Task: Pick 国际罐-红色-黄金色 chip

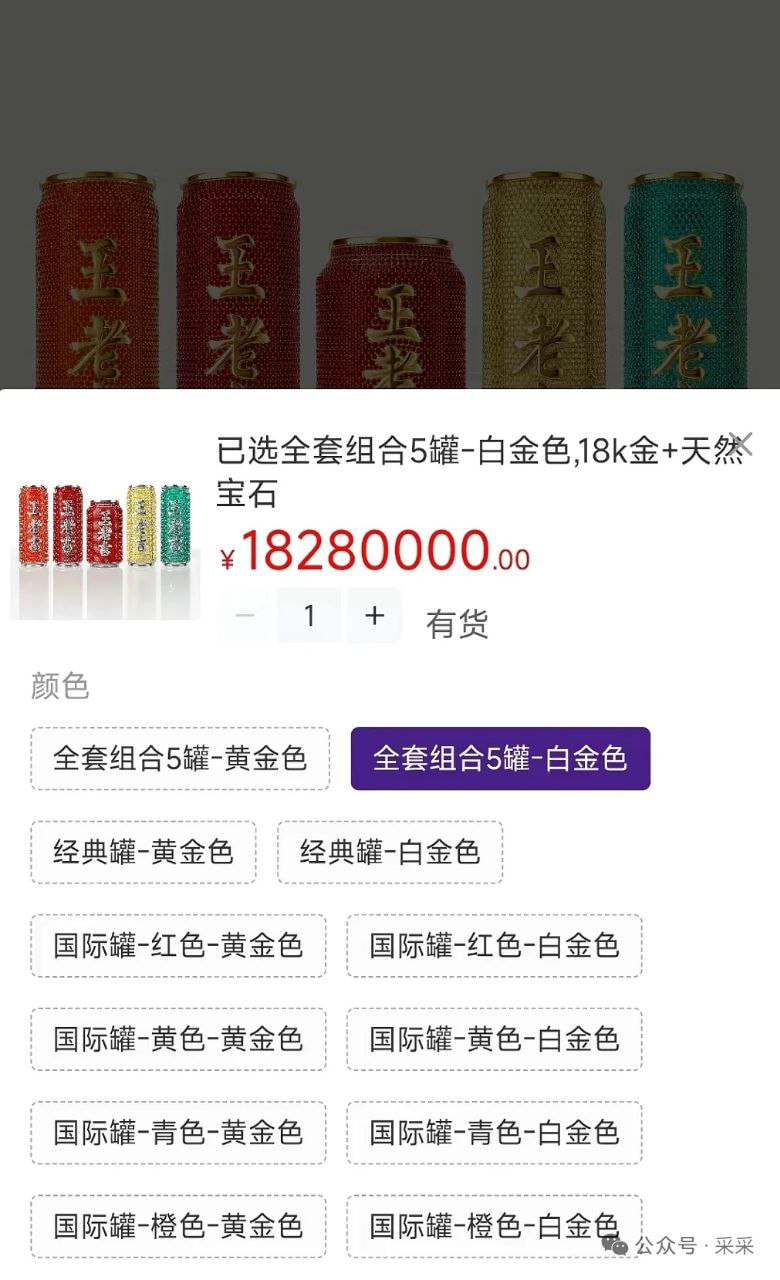Action: (x=178, y=945)
